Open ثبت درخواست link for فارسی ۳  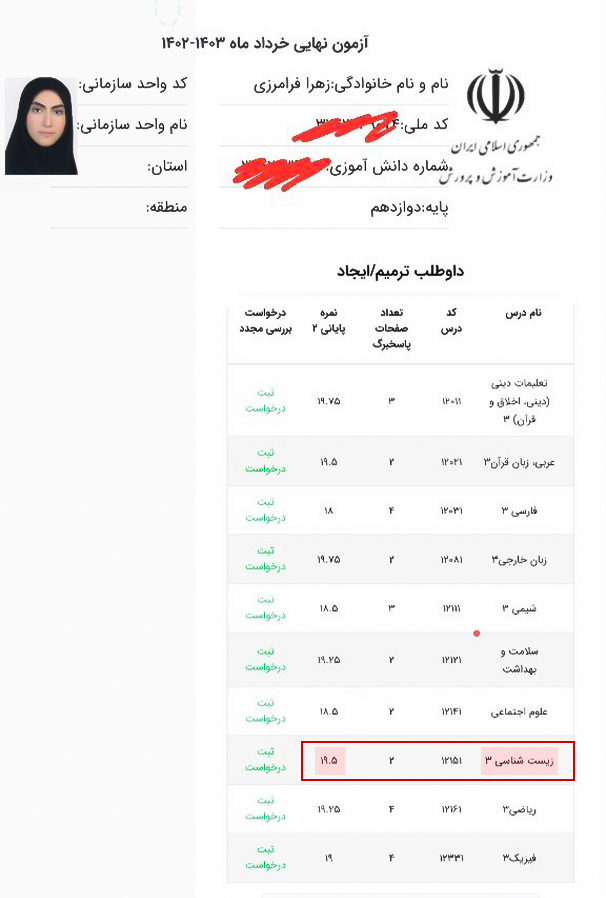(265, 510)
